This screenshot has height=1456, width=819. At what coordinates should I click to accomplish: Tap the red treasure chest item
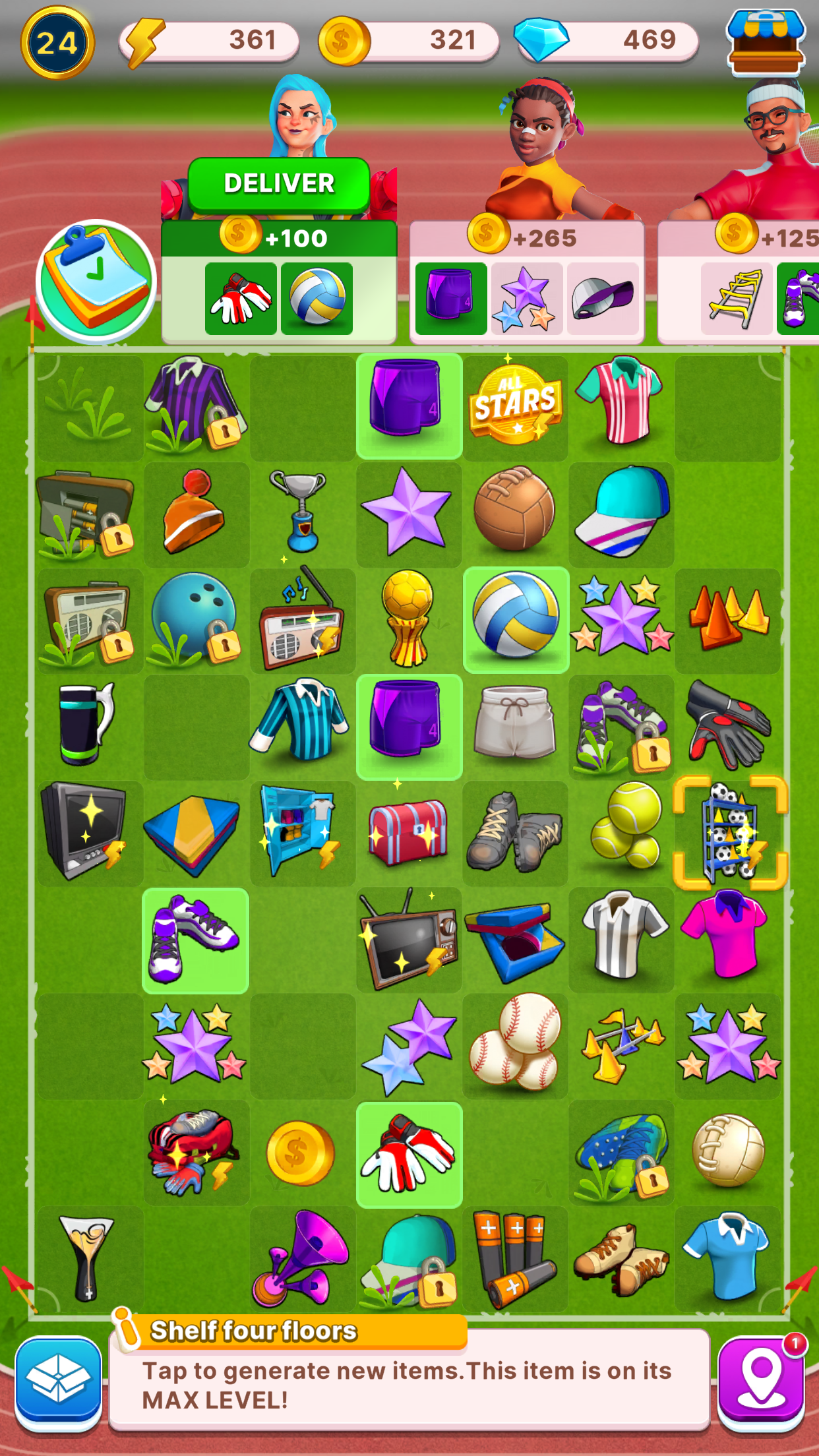(409, 833)
